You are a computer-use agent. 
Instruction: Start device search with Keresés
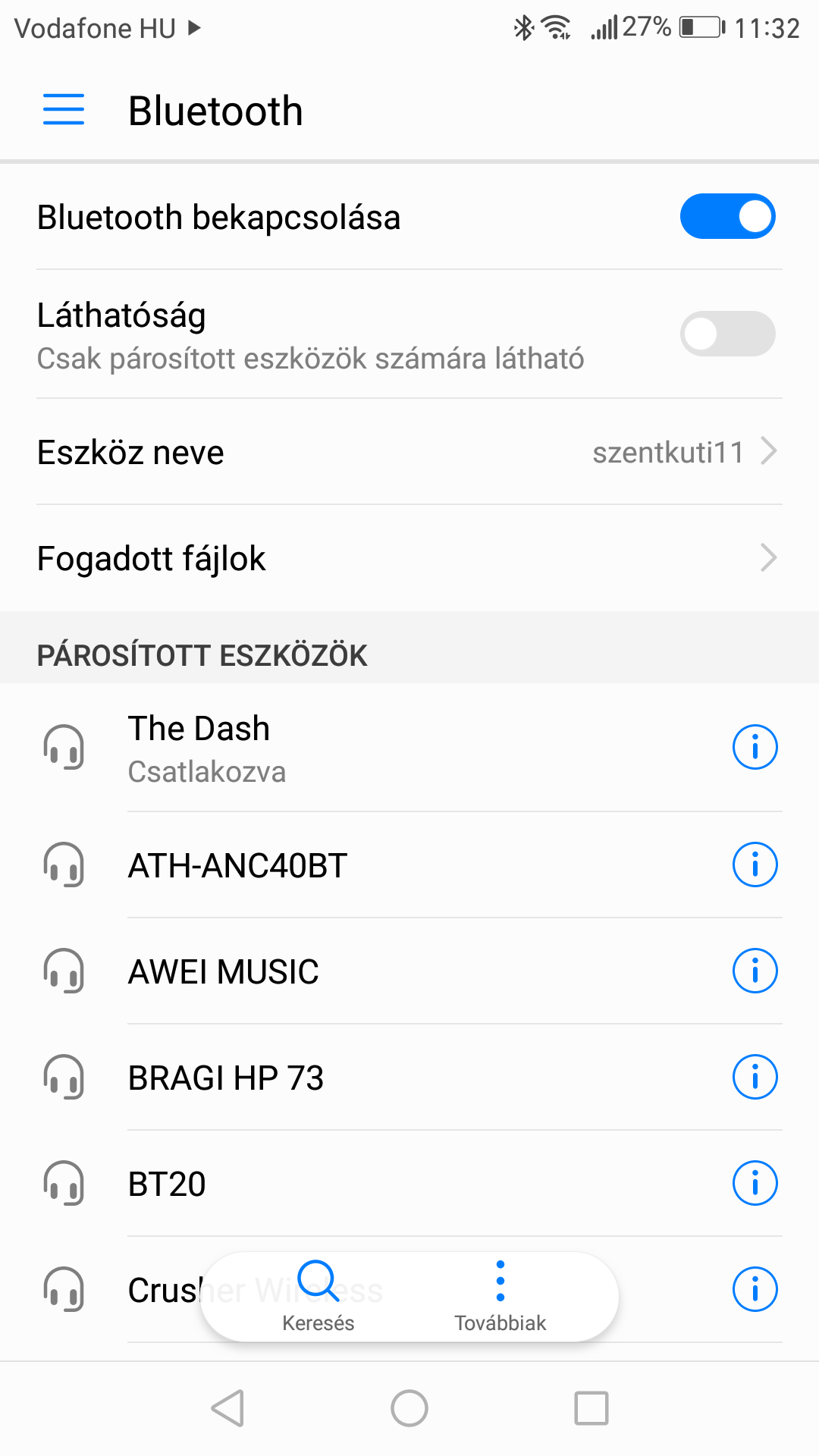coord(318,1297)
